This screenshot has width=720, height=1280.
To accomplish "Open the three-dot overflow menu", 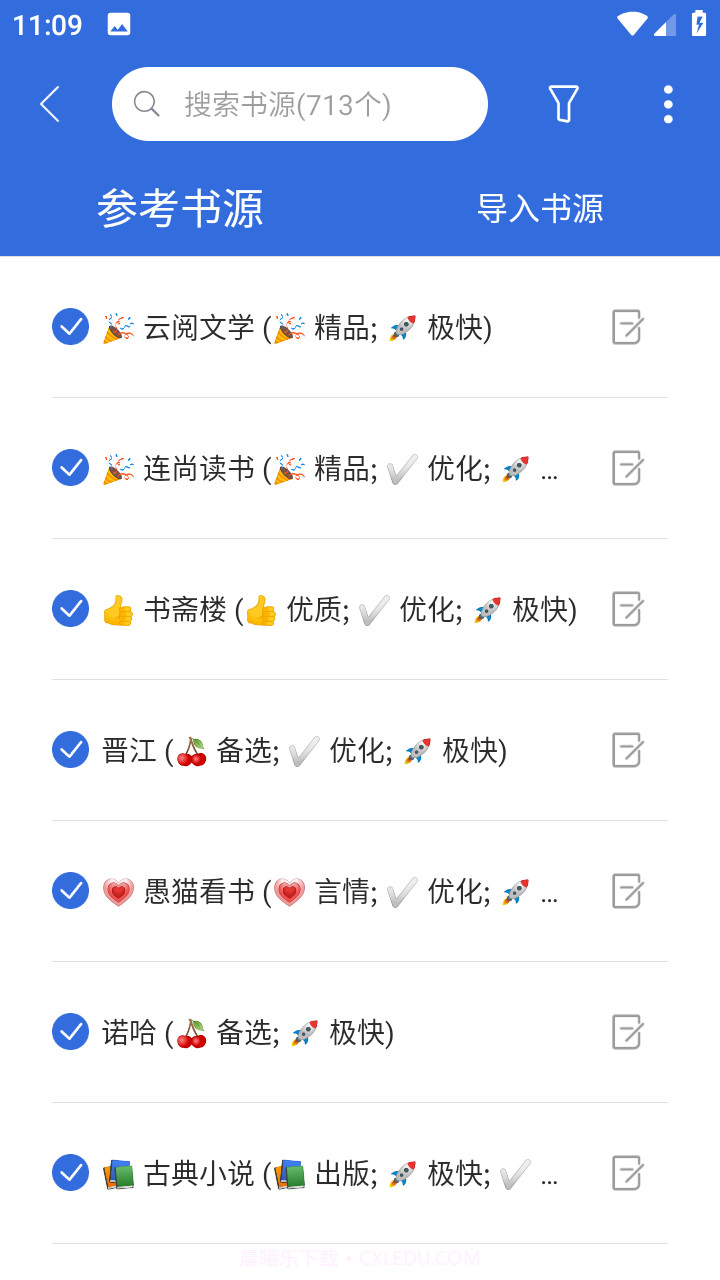I will [x=667, y=103].
